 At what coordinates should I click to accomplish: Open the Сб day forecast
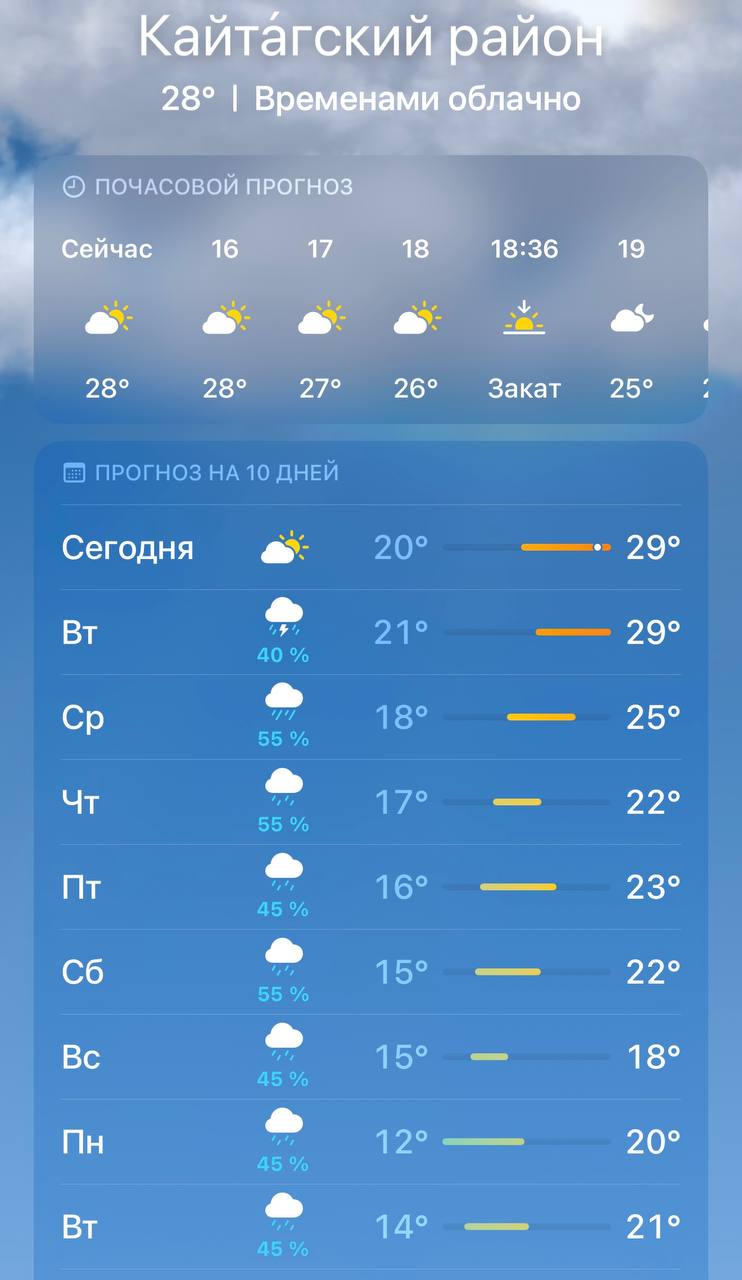pyautogui.click(x=371, y=972)
